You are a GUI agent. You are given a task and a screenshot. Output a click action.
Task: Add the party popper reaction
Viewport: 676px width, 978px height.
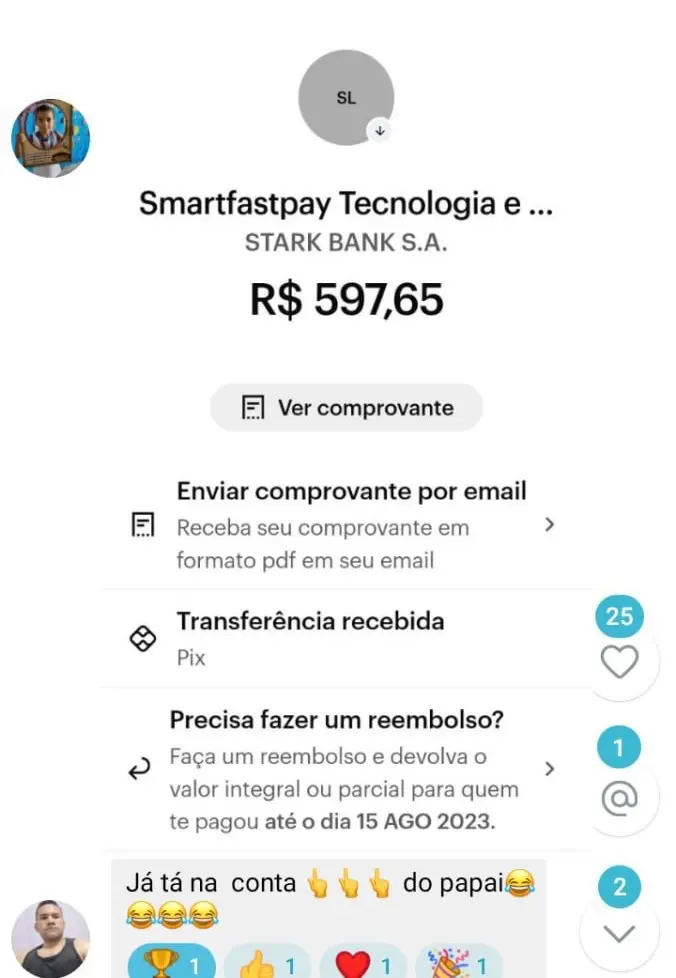click(x=458, y=964)
